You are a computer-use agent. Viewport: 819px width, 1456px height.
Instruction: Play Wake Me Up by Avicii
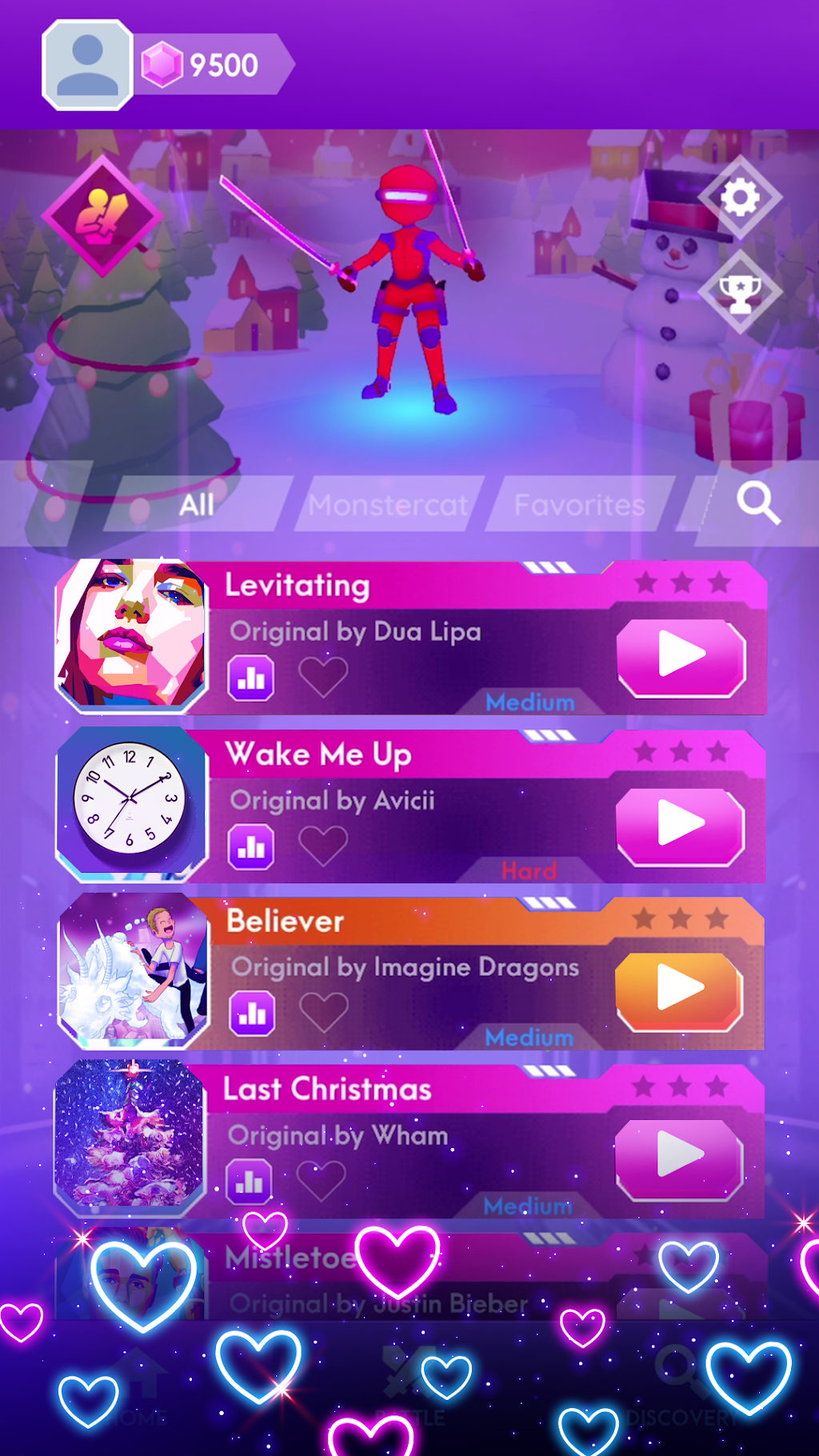tap(681, 826)
